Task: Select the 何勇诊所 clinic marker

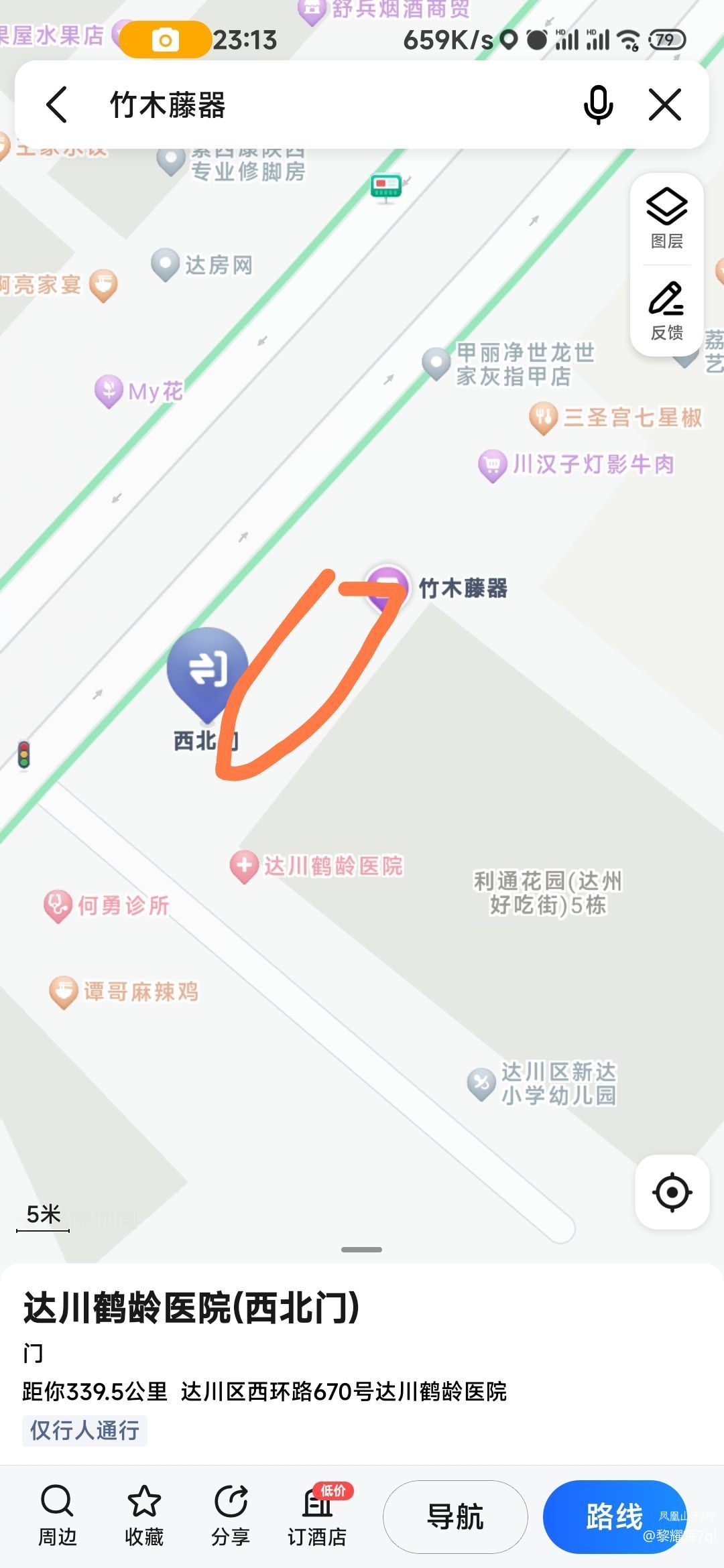Action: pos(58,905)
